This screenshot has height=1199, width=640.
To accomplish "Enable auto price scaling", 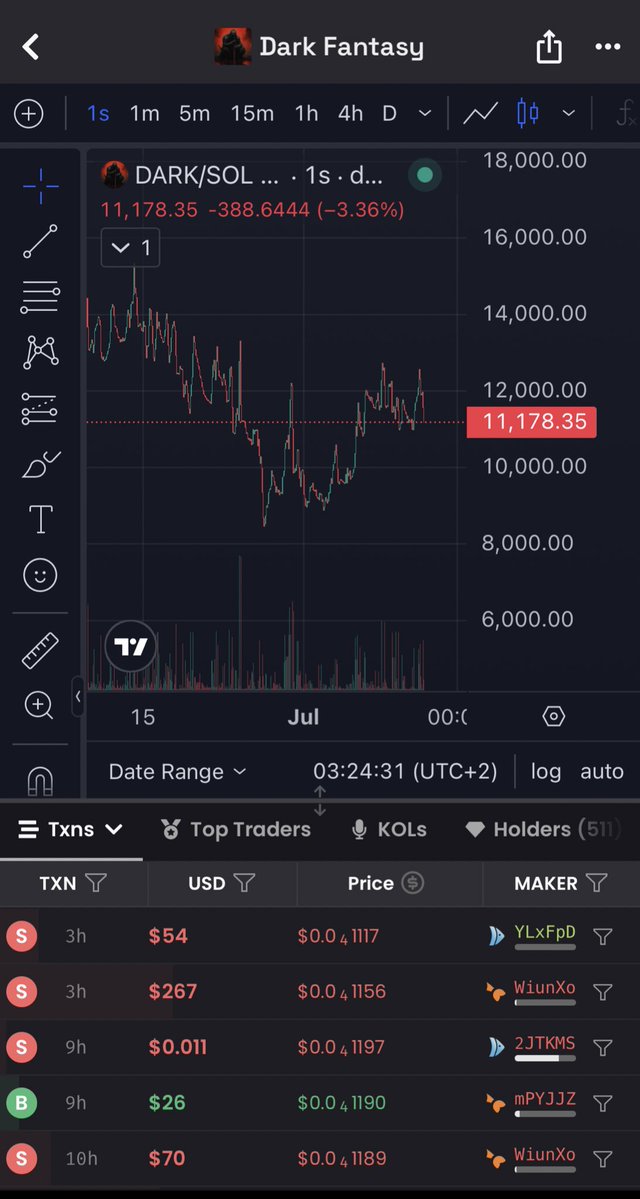I will click(602, 772).
